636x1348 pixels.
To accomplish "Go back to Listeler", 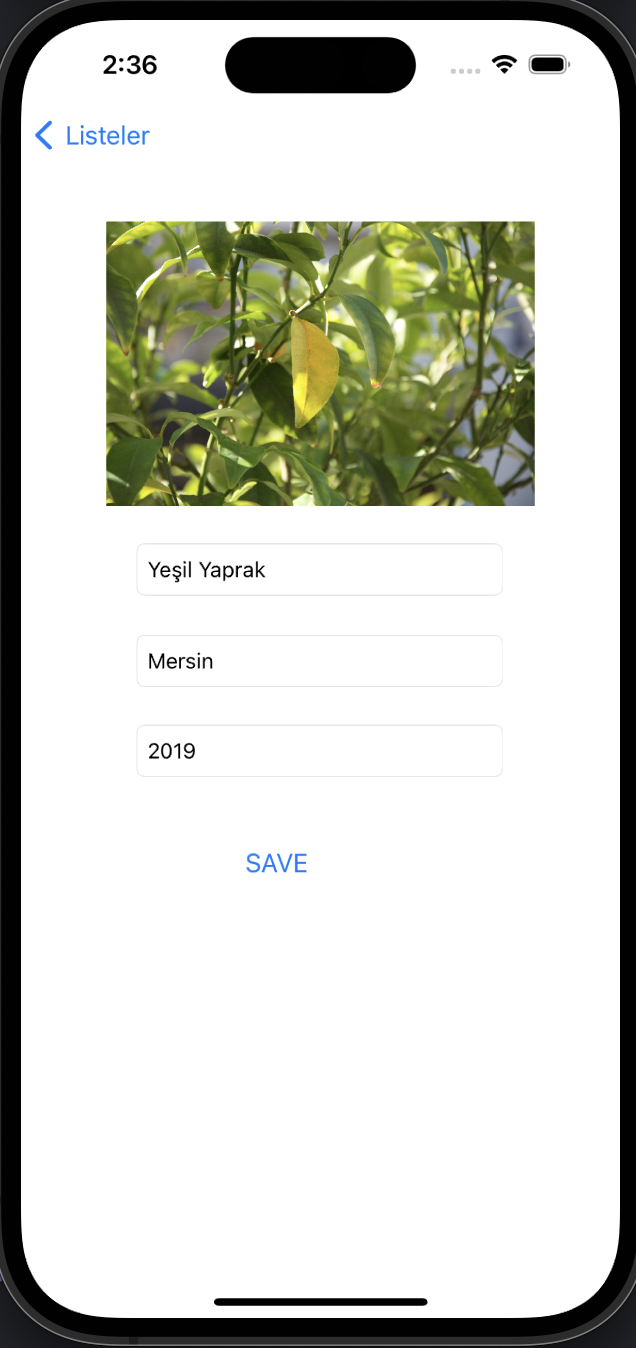I will tap(92, 136).
